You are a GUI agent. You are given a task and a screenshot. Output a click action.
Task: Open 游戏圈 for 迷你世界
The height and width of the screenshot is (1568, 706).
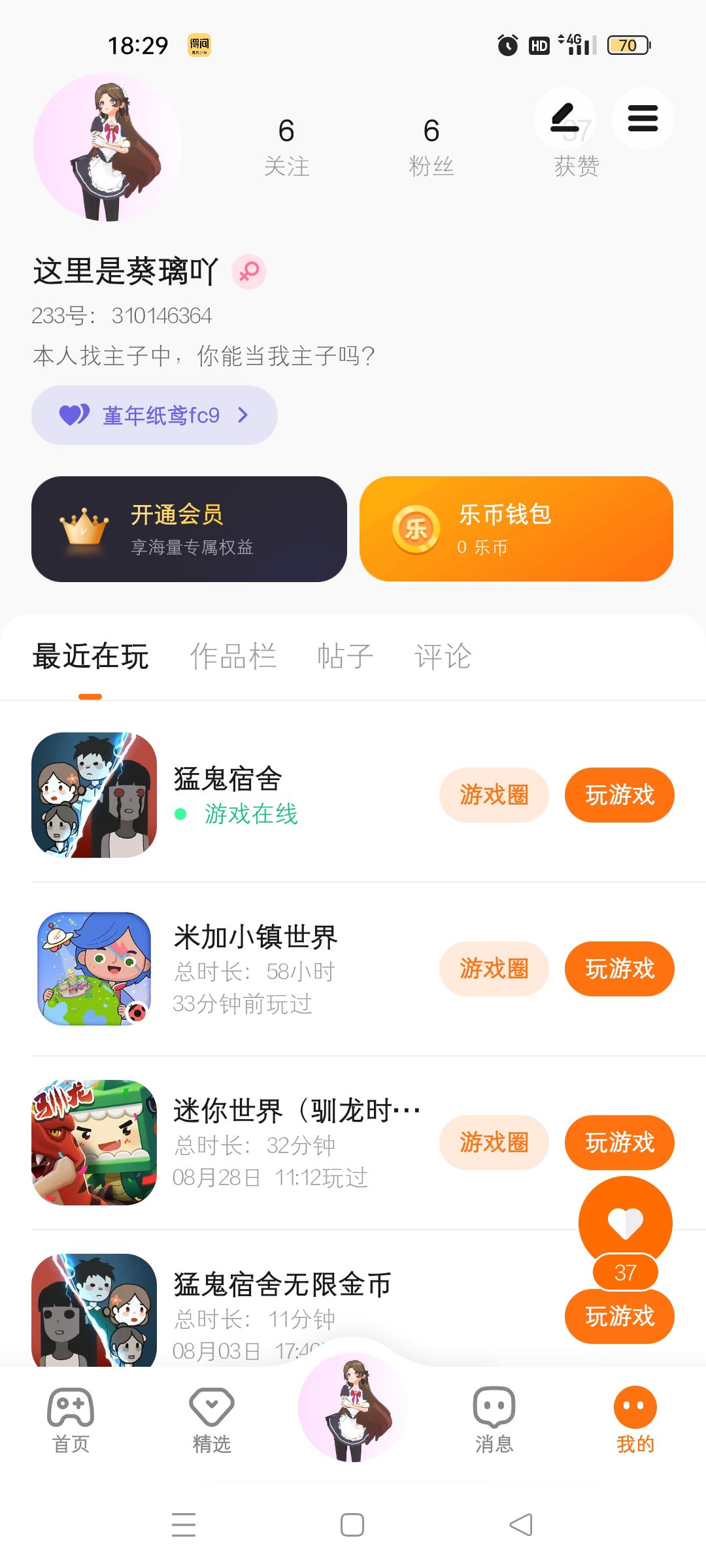point(494,1143)
